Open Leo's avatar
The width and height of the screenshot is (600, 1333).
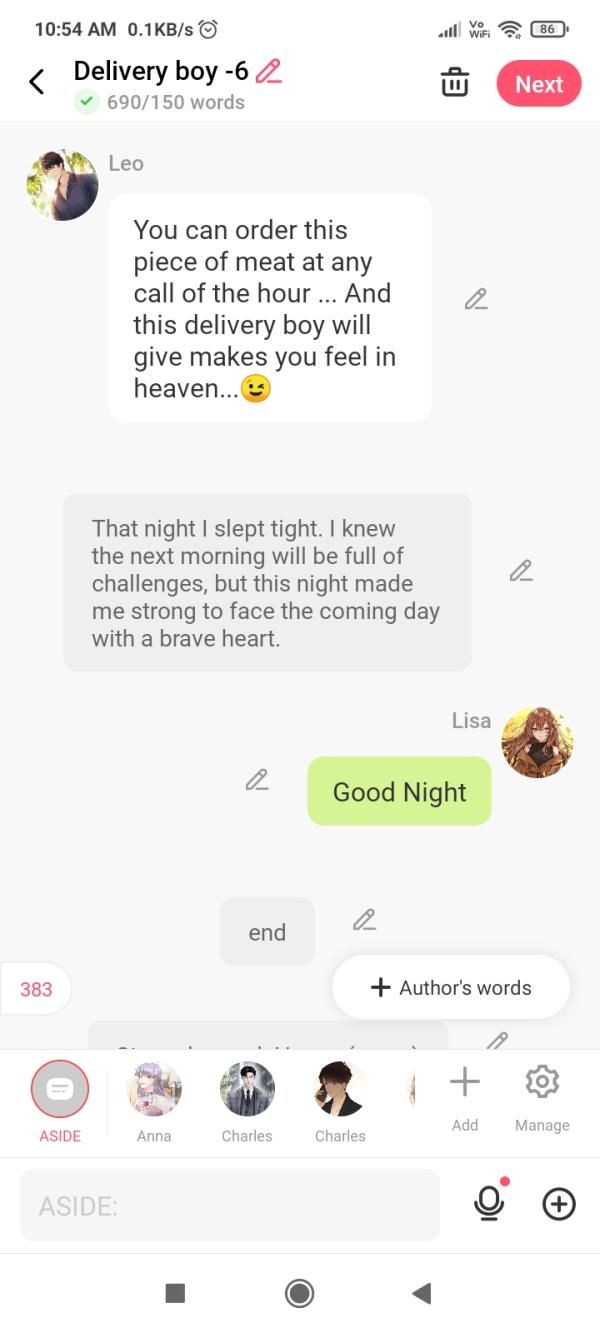[x=62, y=185]
